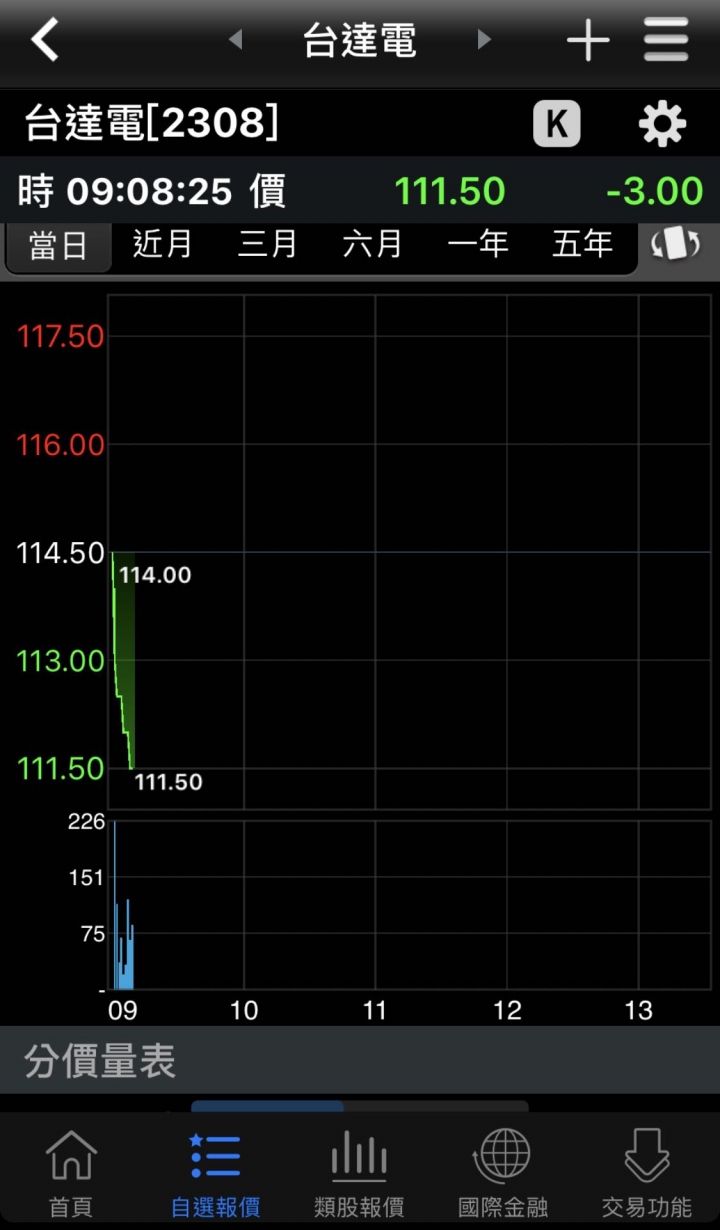Screen dimensions: 720x1230
Task: Switch to the 五年 chart range
Action: [583, 244]
